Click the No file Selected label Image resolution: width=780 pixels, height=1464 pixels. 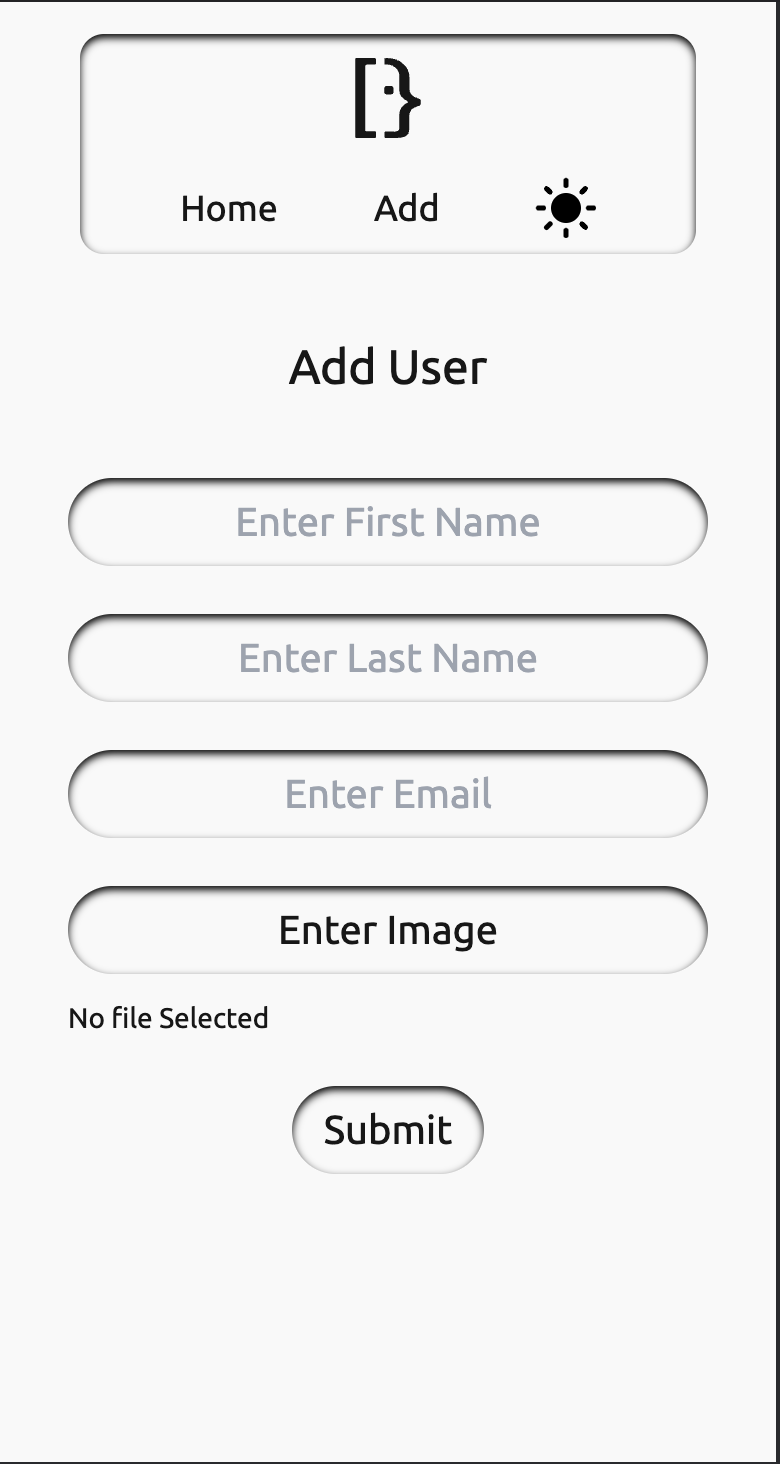coord(167,1018)
